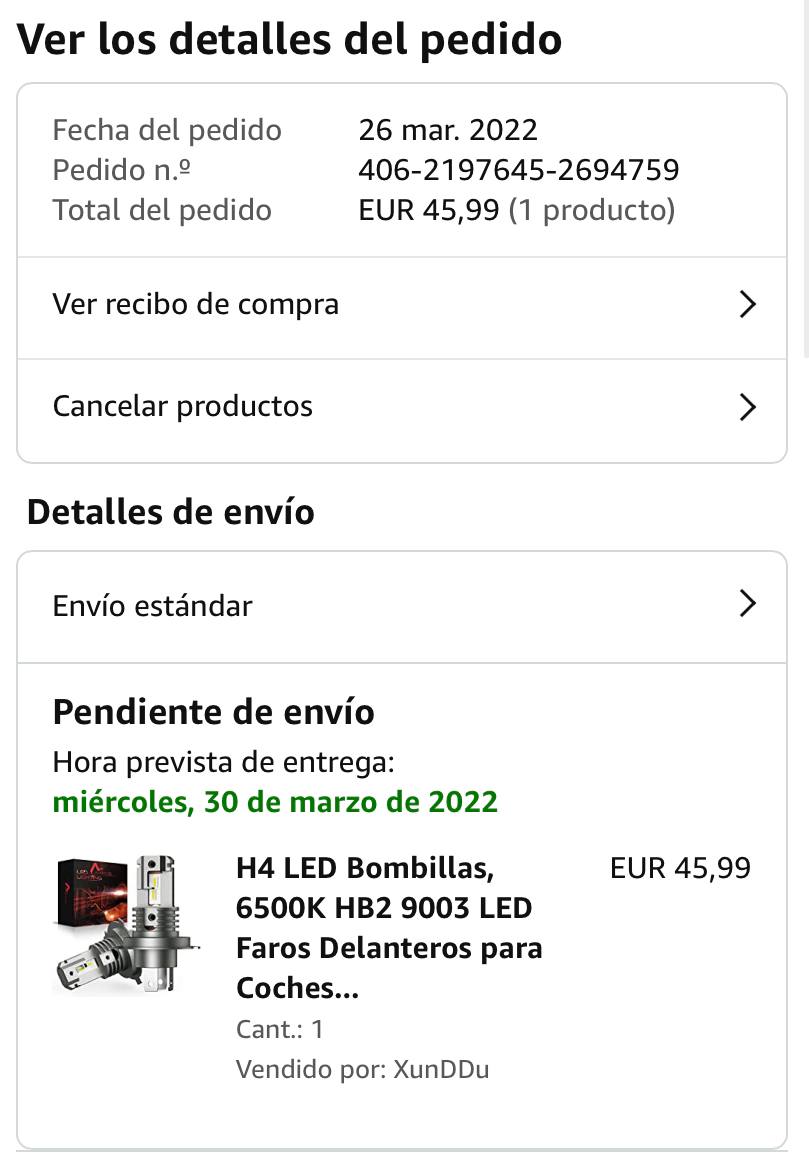The image size is (809, 1171).
Task: Tap the H4 LED Bombillas product title
Action: (x=390, y=927)
